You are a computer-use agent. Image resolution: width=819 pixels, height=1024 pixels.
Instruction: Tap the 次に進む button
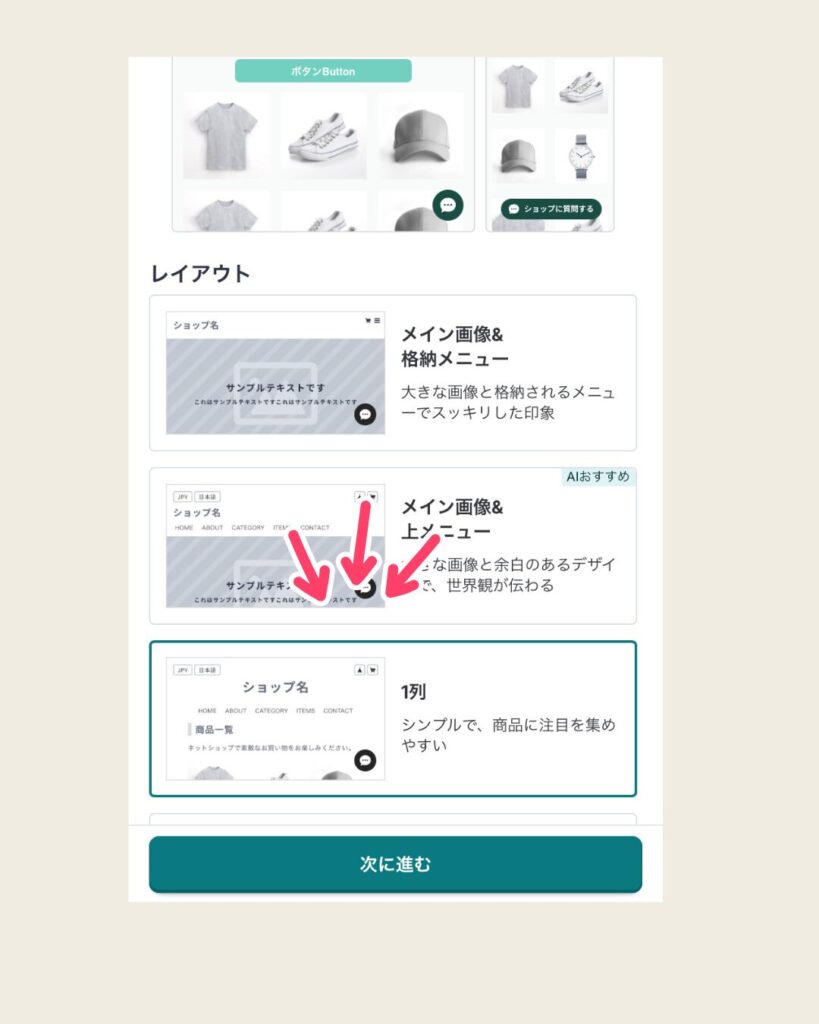coord(395,864)
